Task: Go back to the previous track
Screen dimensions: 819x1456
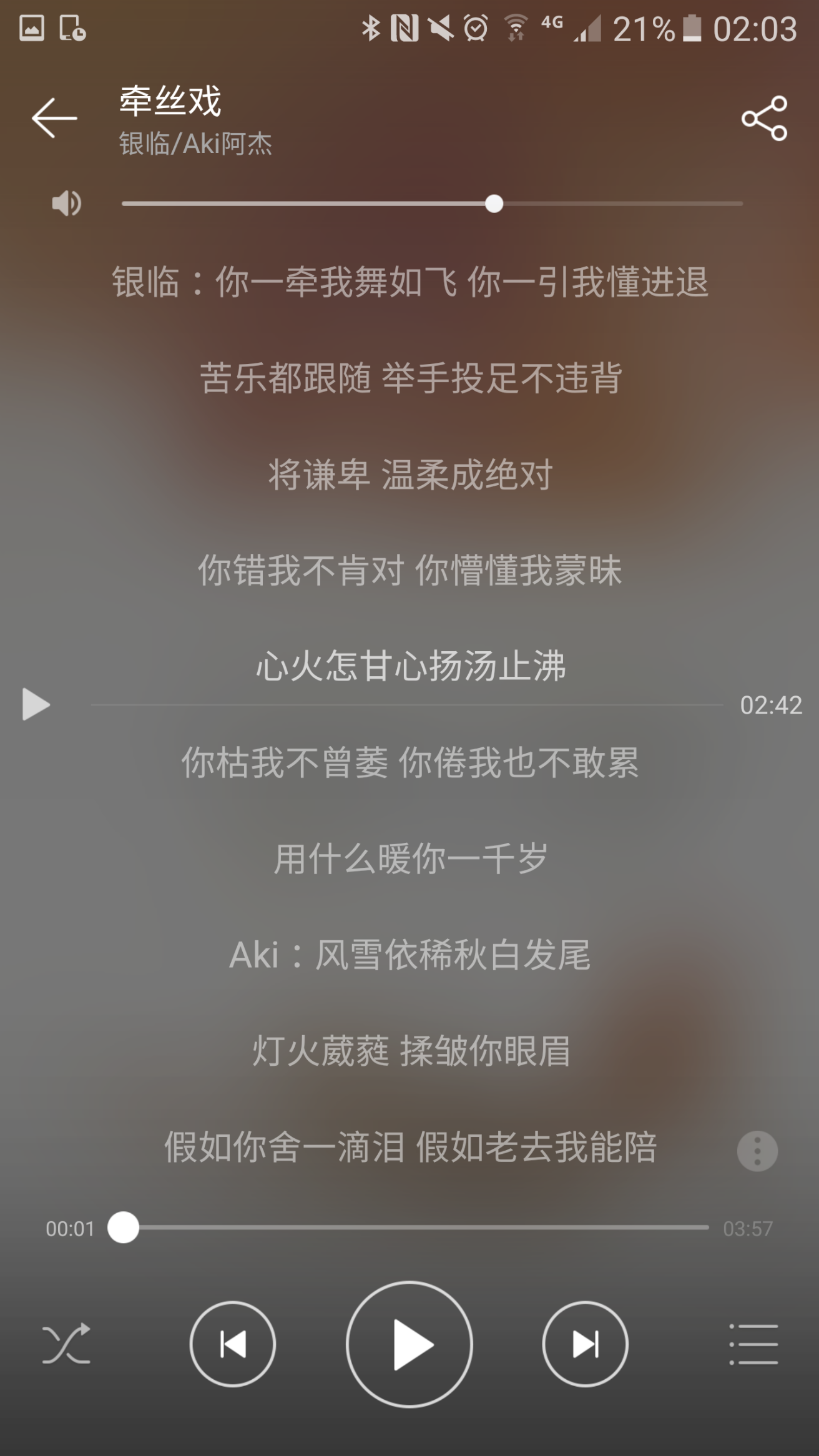Action: pos(232,1344)
